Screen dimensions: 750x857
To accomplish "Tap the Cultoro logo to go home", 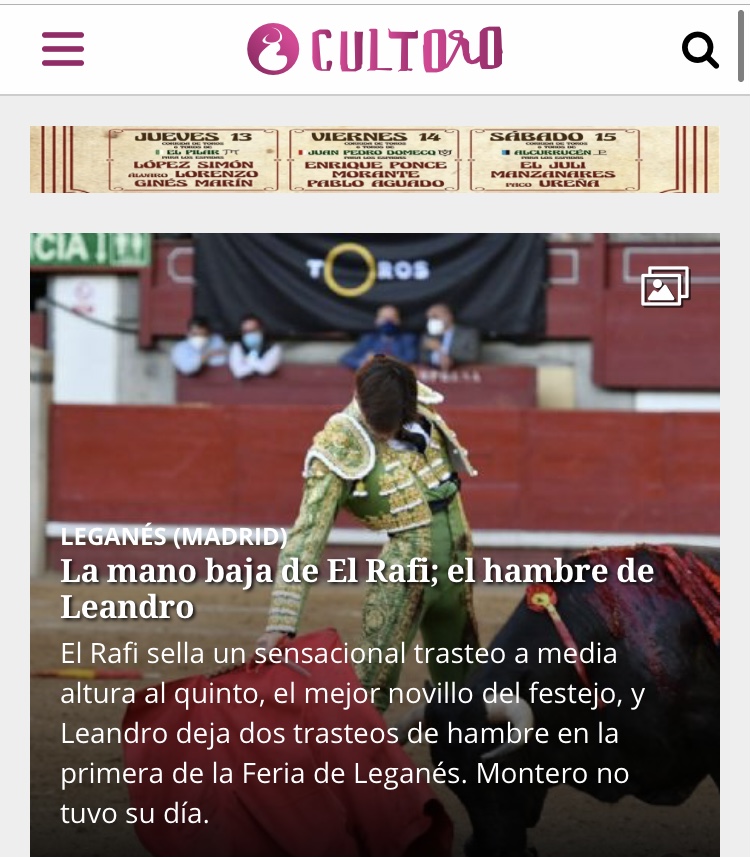I will pos(374,49).
